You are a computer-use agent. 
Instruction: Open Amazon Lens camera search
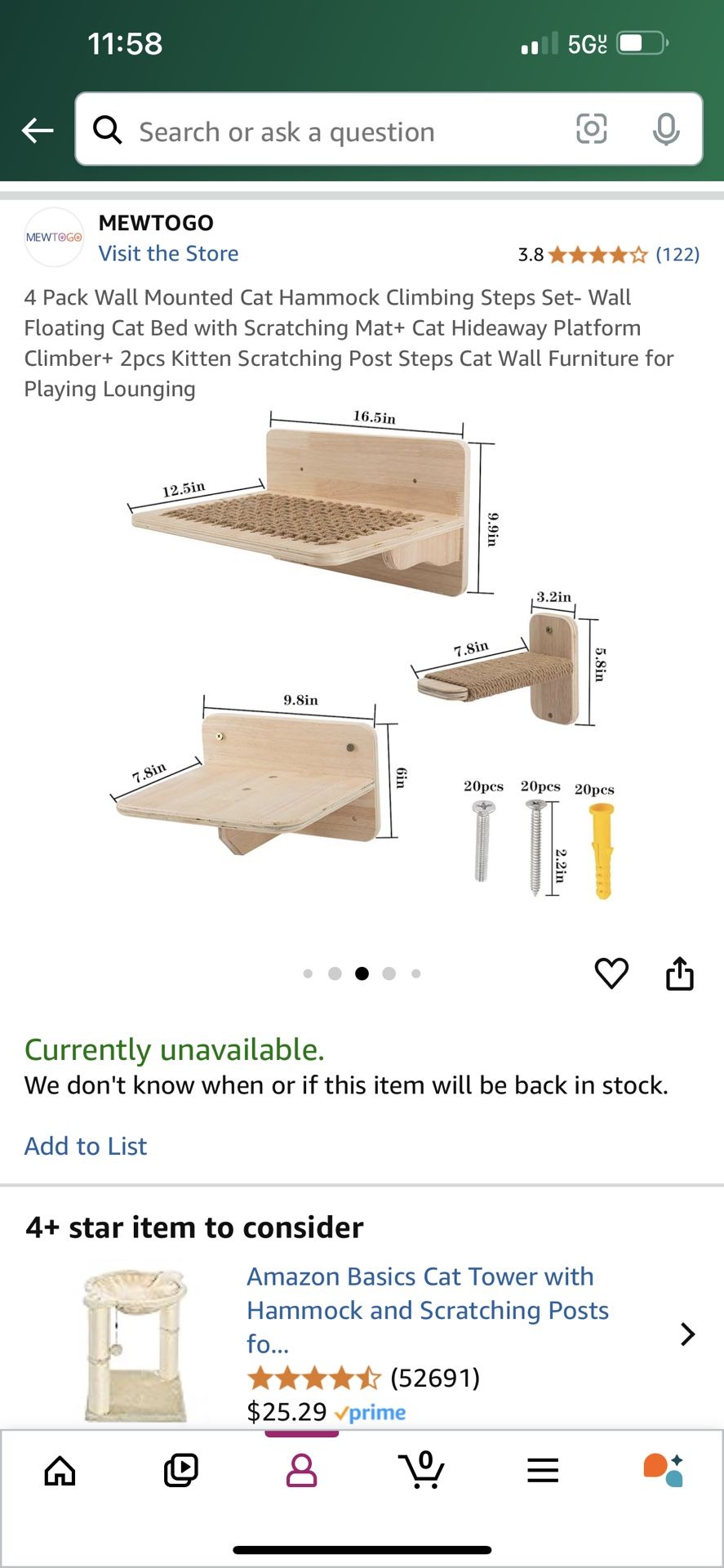[x=591, y=130]
